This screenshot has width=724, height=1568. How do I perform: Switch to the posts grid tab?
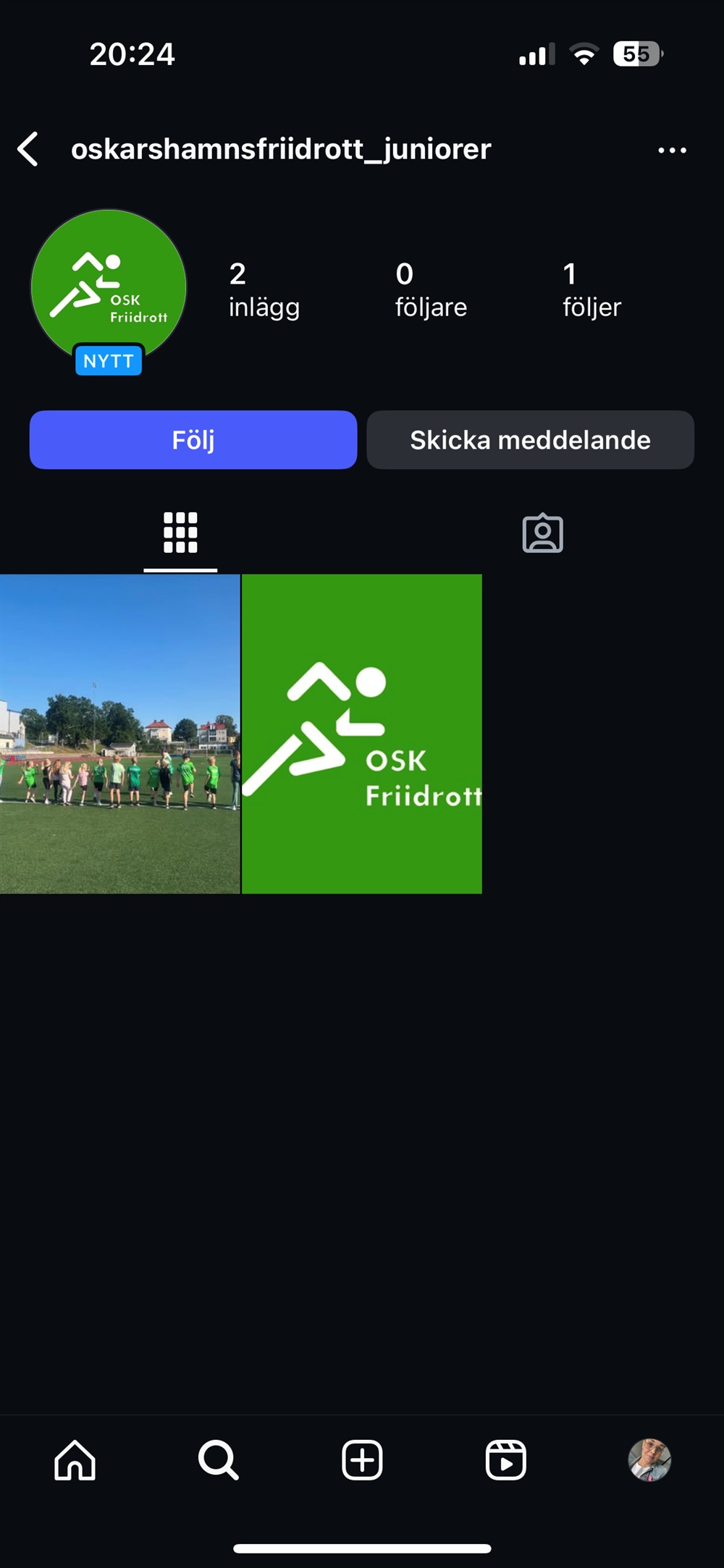coord(180,533)
